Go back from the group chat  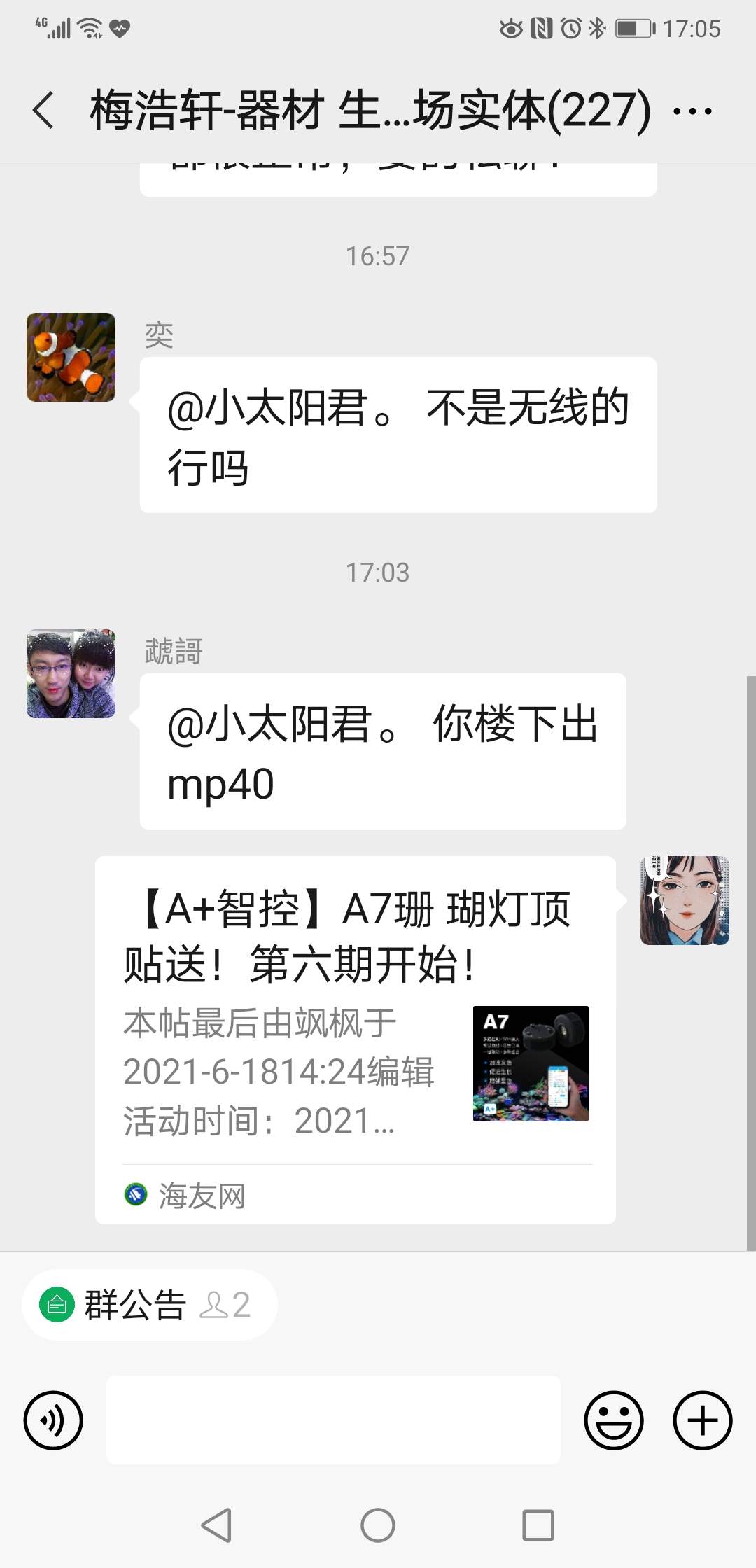click(x=43, y=111)
